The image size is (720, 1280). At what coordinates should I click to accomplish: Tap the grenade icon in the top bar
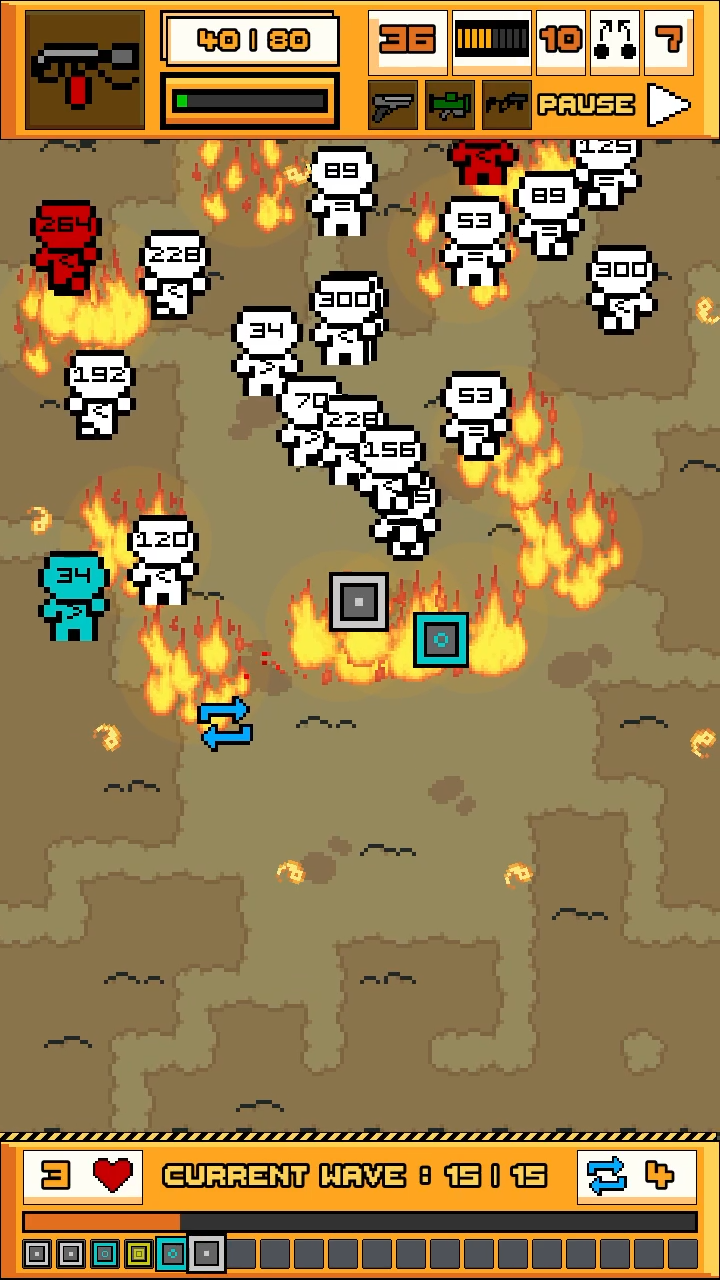pyautogui.click(x=615, y=42)
